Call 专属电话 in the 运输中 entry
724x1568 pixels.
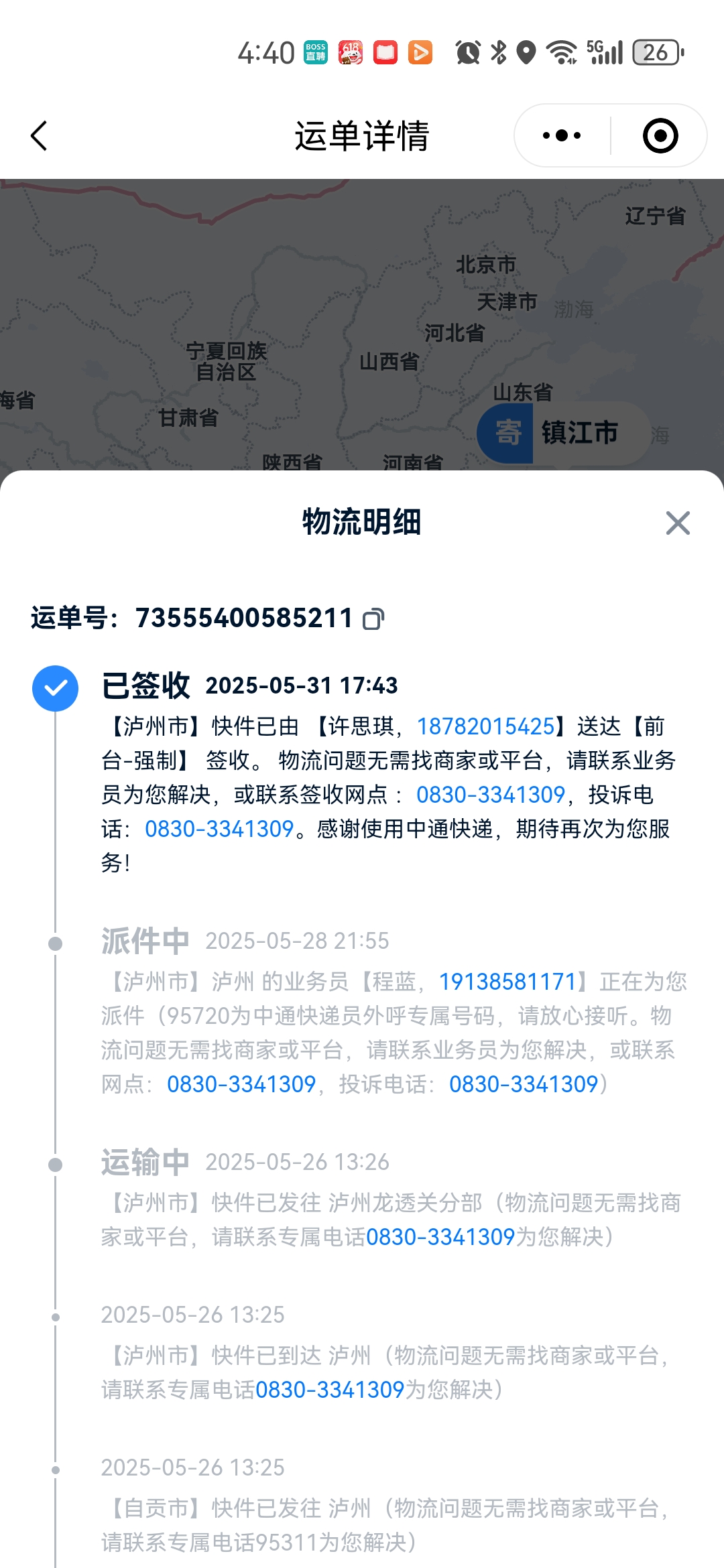coord(440,1237)
